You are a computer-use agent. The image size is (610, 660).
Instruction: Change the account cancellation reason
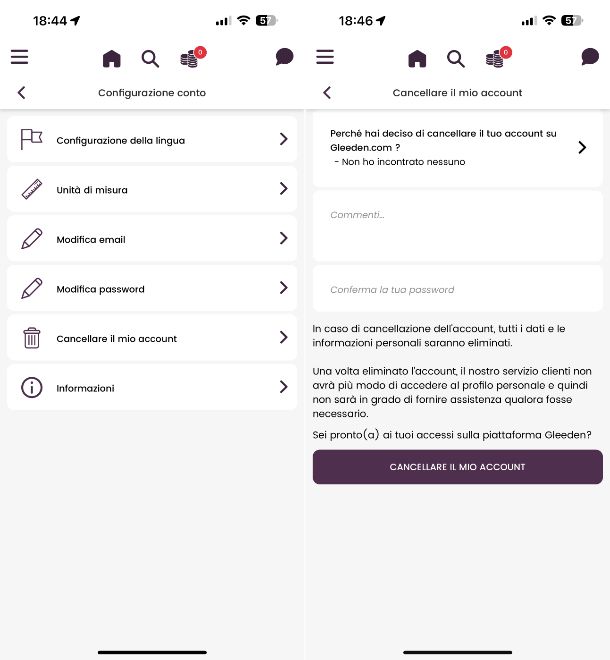[457, 147]
